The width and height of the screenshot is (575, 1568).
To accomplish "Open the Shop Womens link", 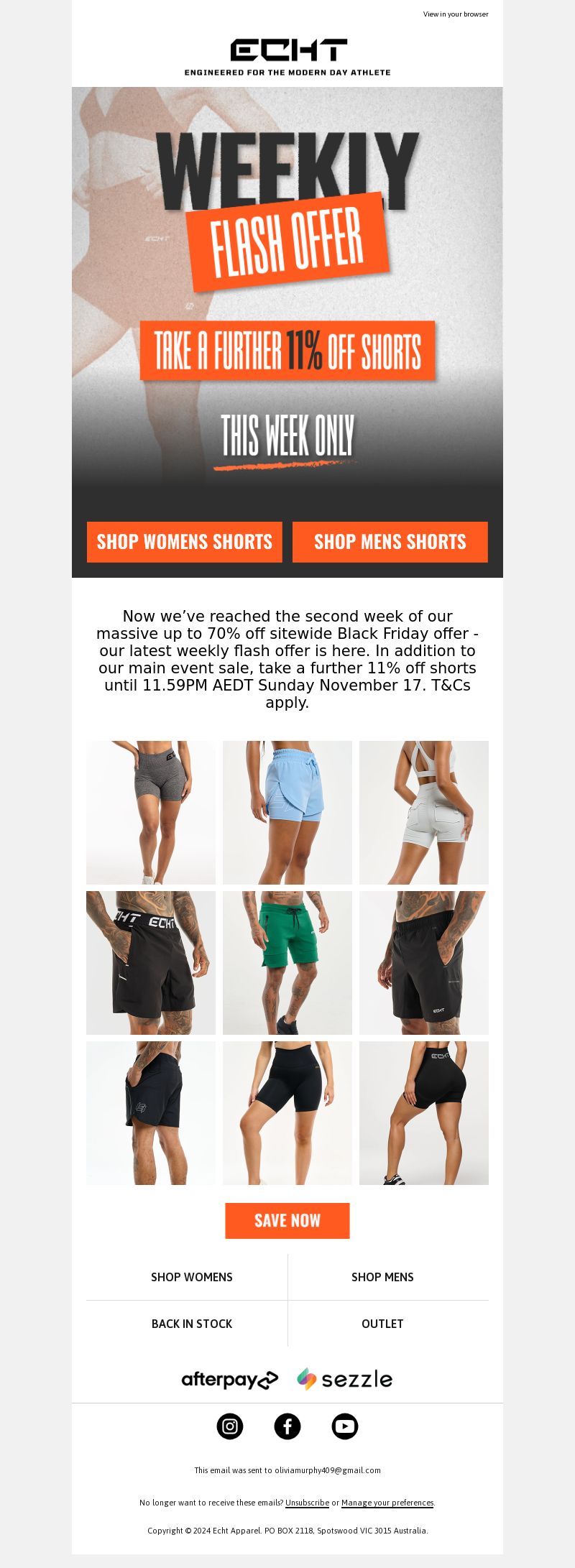I will [191, 1277].
